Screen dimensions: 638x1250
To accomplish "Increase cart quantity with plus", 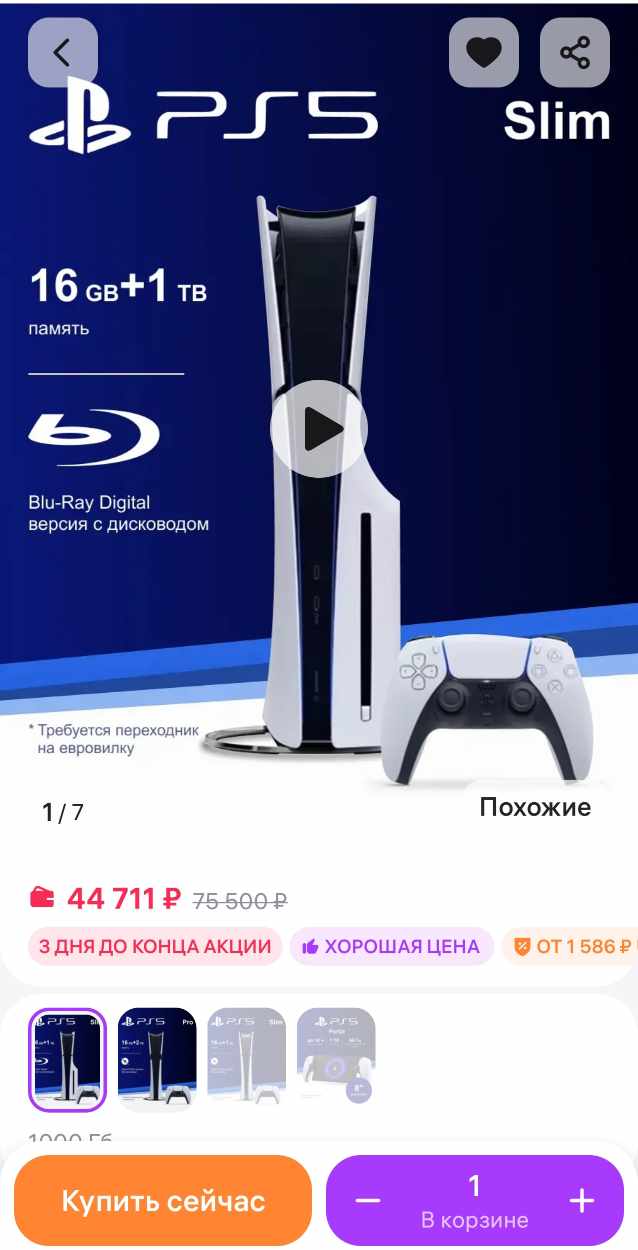I will click(x=581, y=1200).
